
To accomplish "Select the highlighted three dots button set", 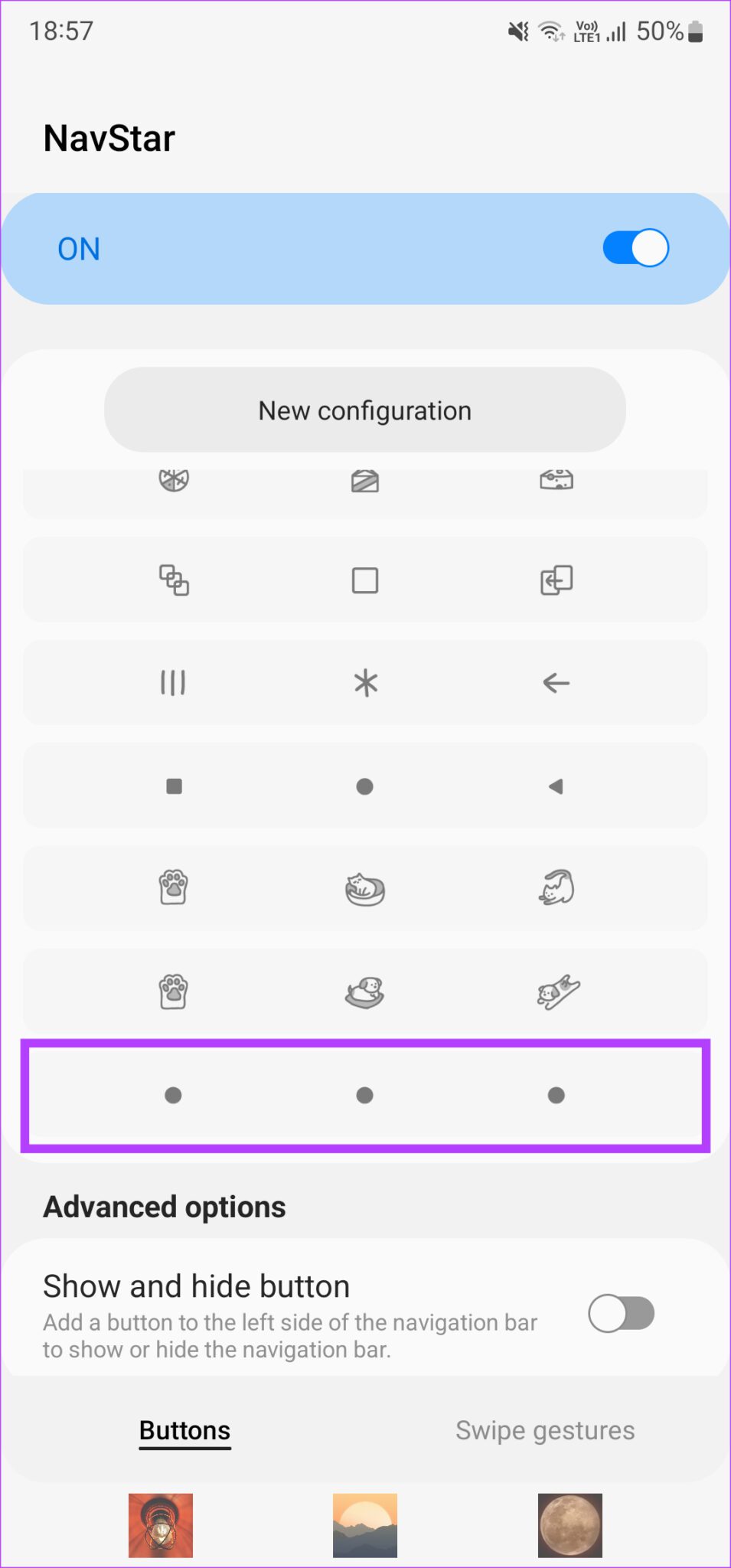I will click(x=365, y=1096).
